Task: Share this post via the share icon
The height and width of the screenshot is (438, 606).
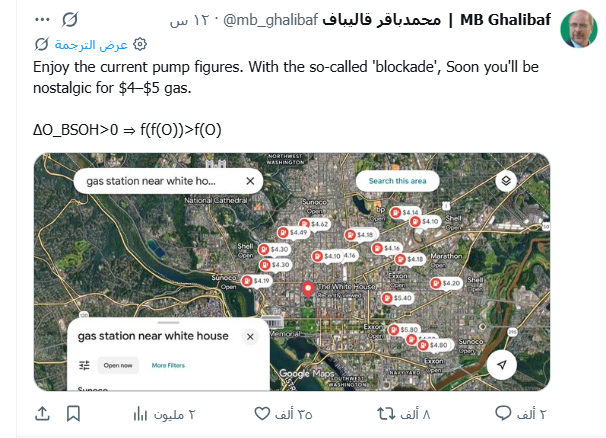Action: (42, 413)
